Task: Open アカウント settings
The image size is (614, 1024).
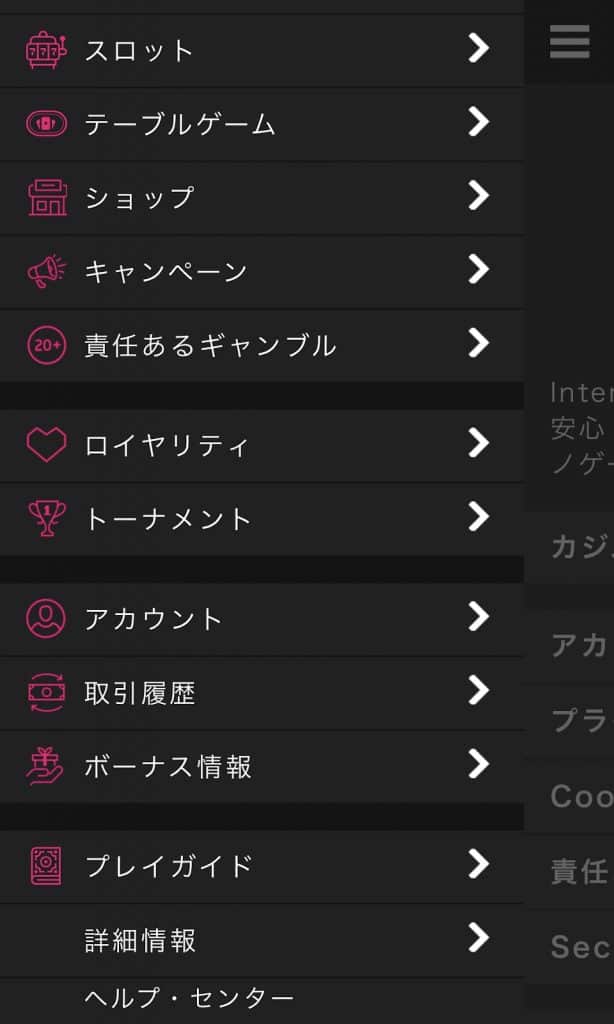Action: click(x=260, y=619)
